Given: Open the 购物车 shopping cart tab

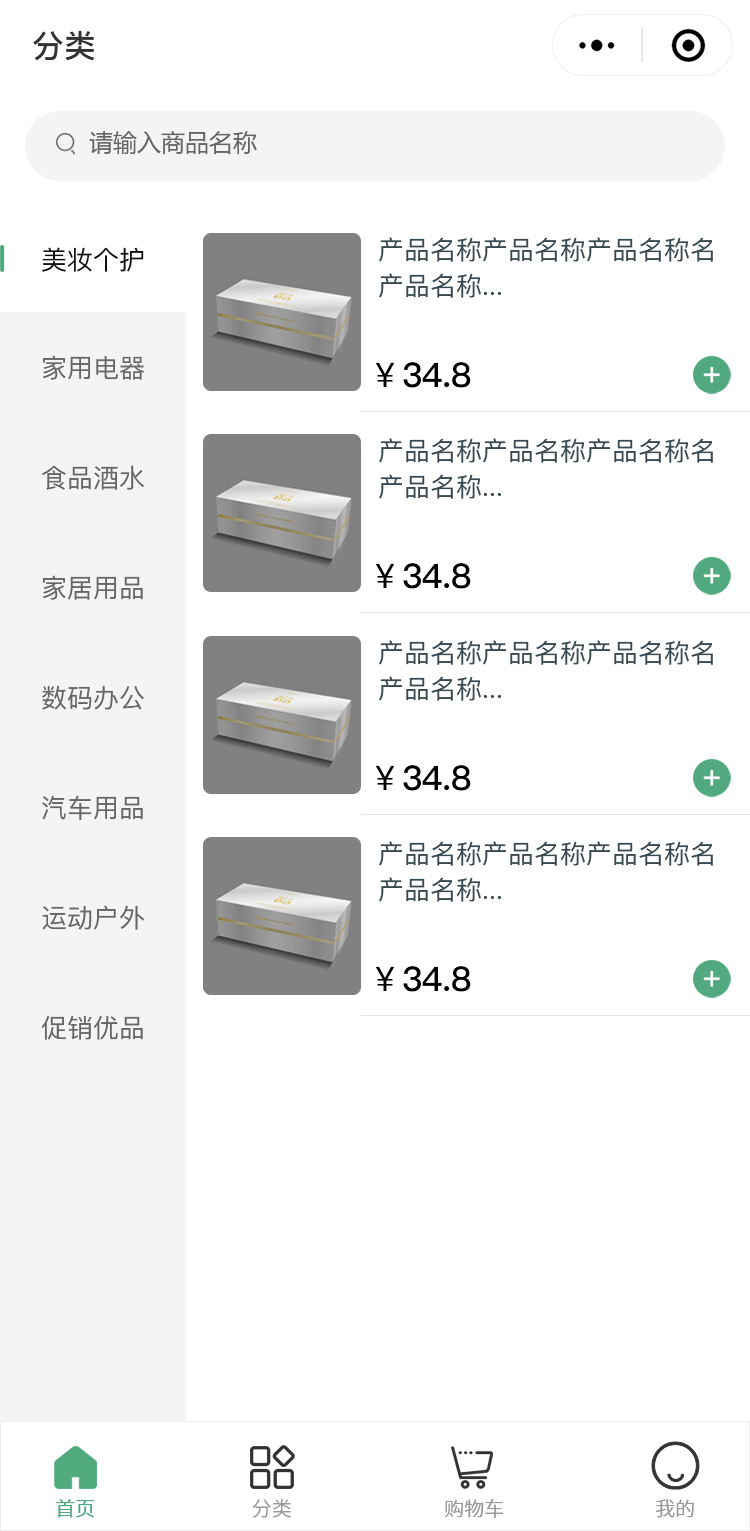Looking at the screenshot, I should pos(473,1479).
